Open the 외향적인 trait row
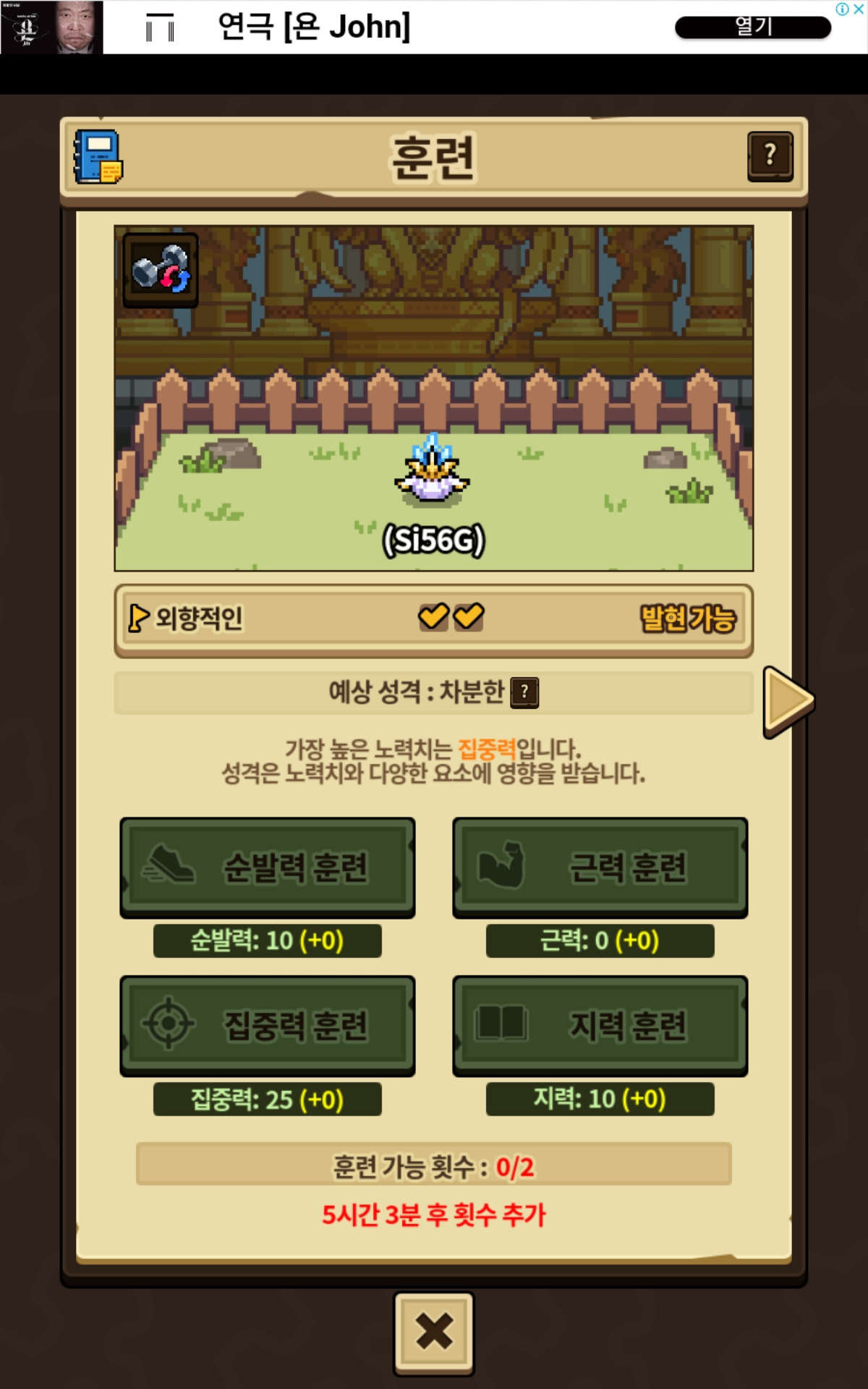Image resolution: width=868 pixels, height=1389 pixels. pos(433,620)
